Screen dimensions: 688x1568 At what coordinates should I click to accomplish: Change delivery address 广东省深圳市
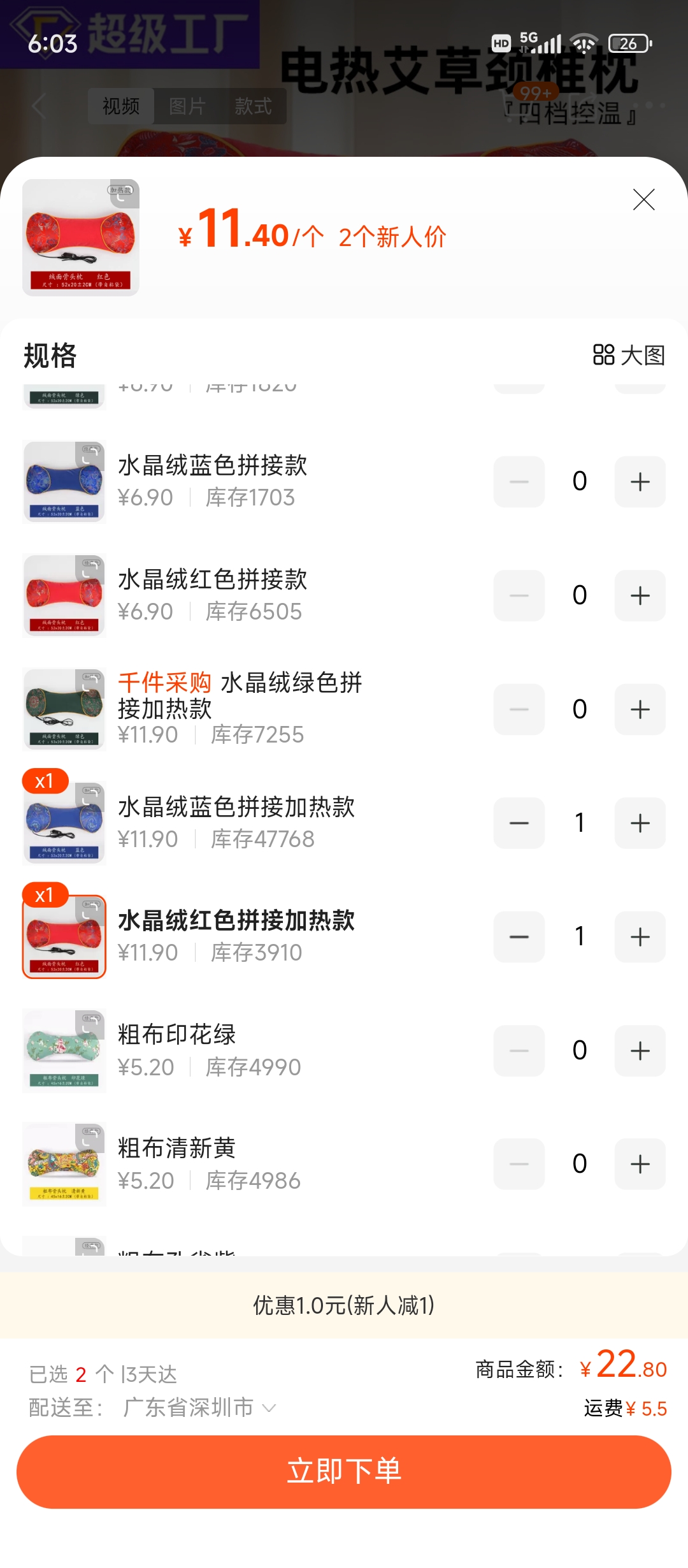(x=199, y=1407)
